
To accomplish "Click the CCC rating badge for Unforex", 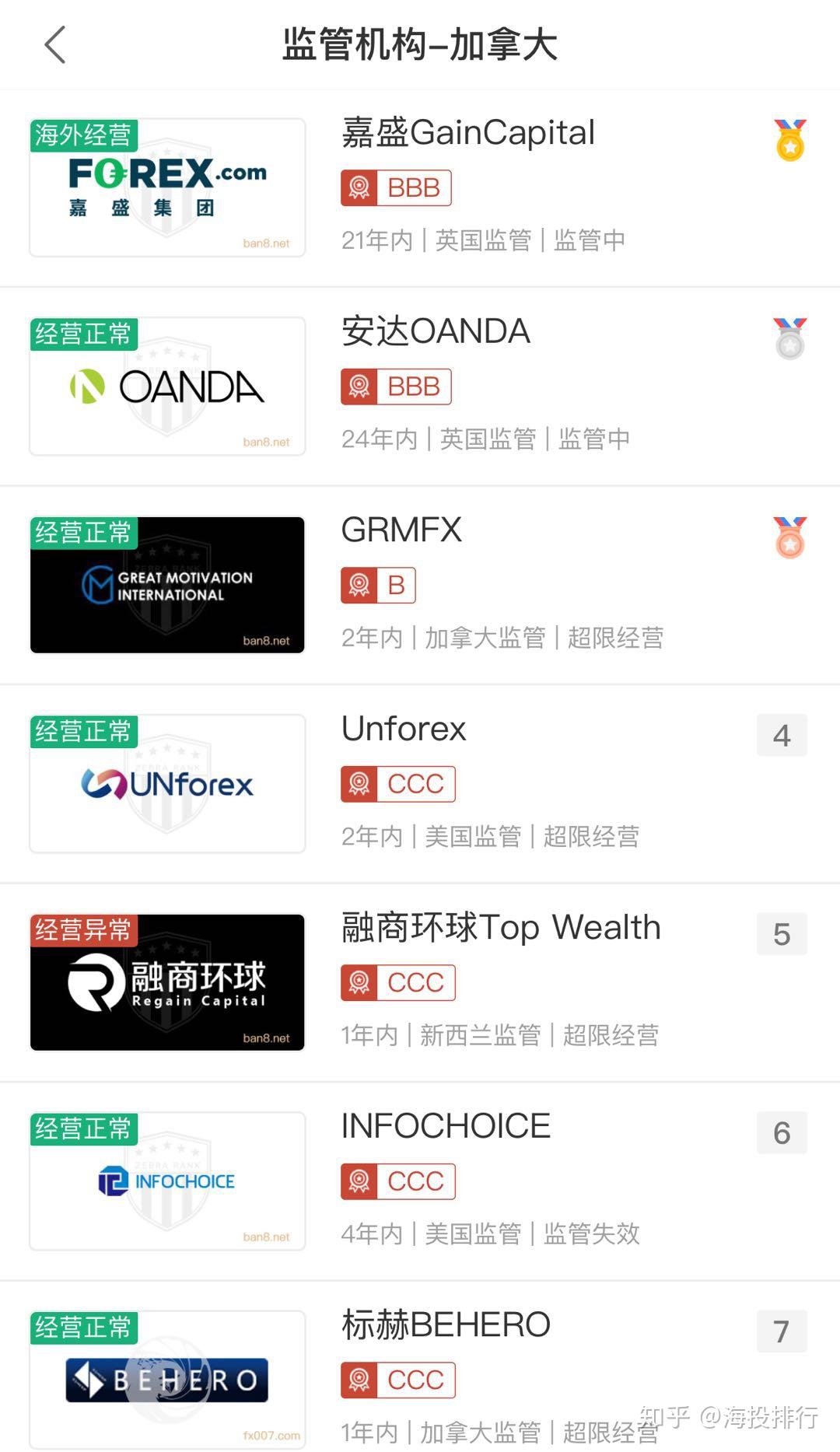I will [x=397, y=784].
